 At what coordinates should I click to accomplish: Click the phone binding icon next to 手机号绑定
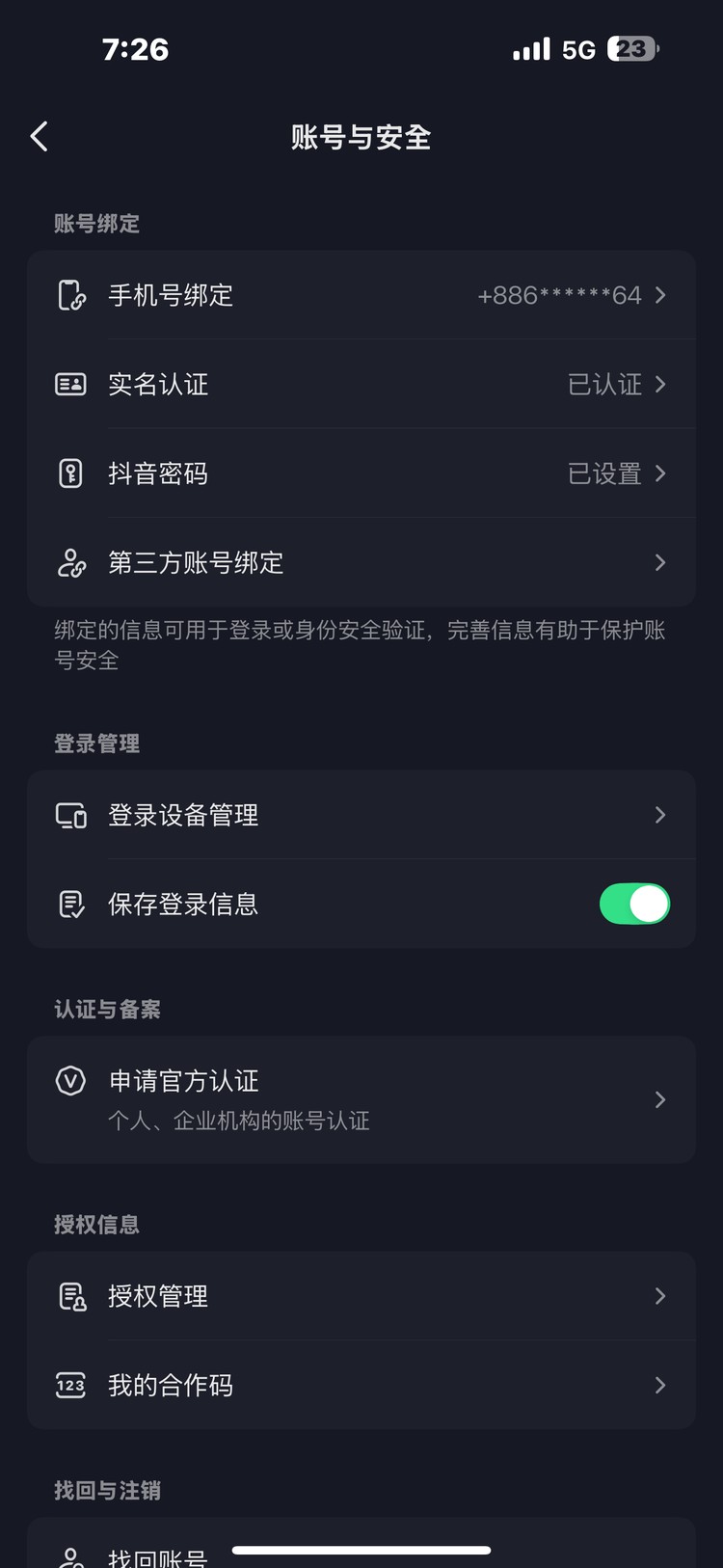pos(70,295)
